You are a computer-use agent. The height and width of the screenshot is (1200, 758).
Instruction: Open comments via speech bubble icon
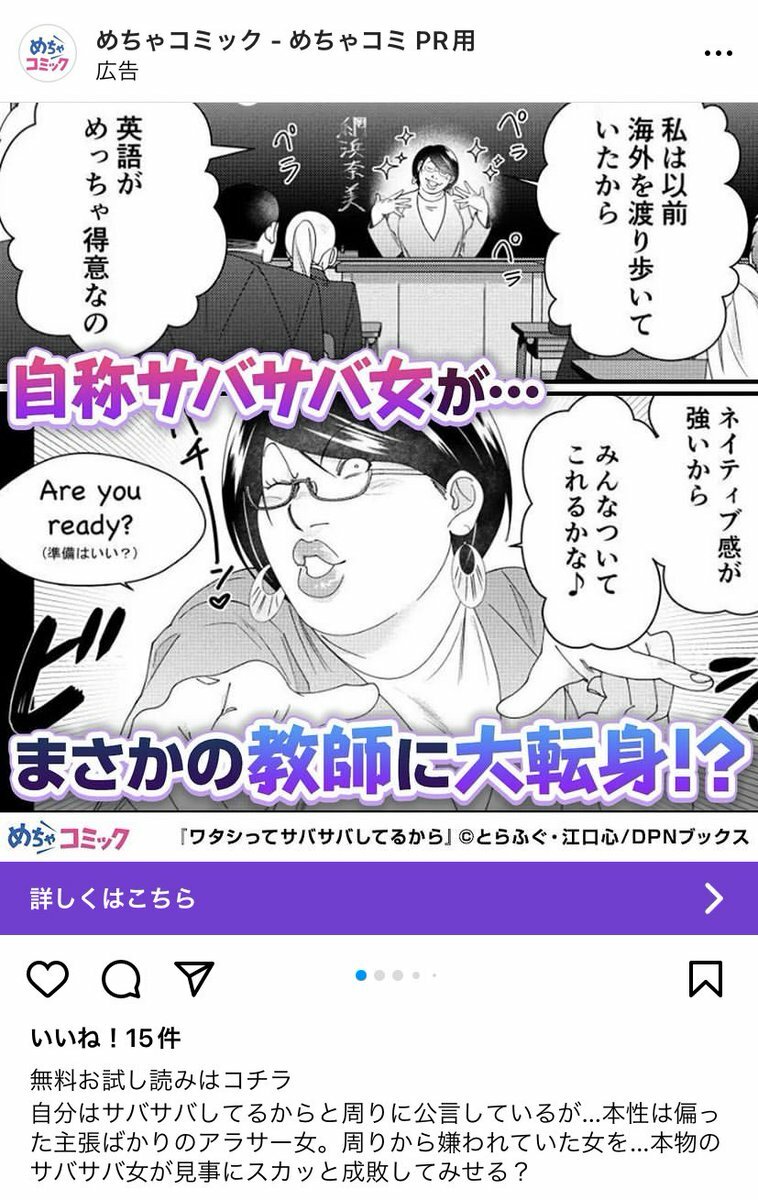coord(121,979)
